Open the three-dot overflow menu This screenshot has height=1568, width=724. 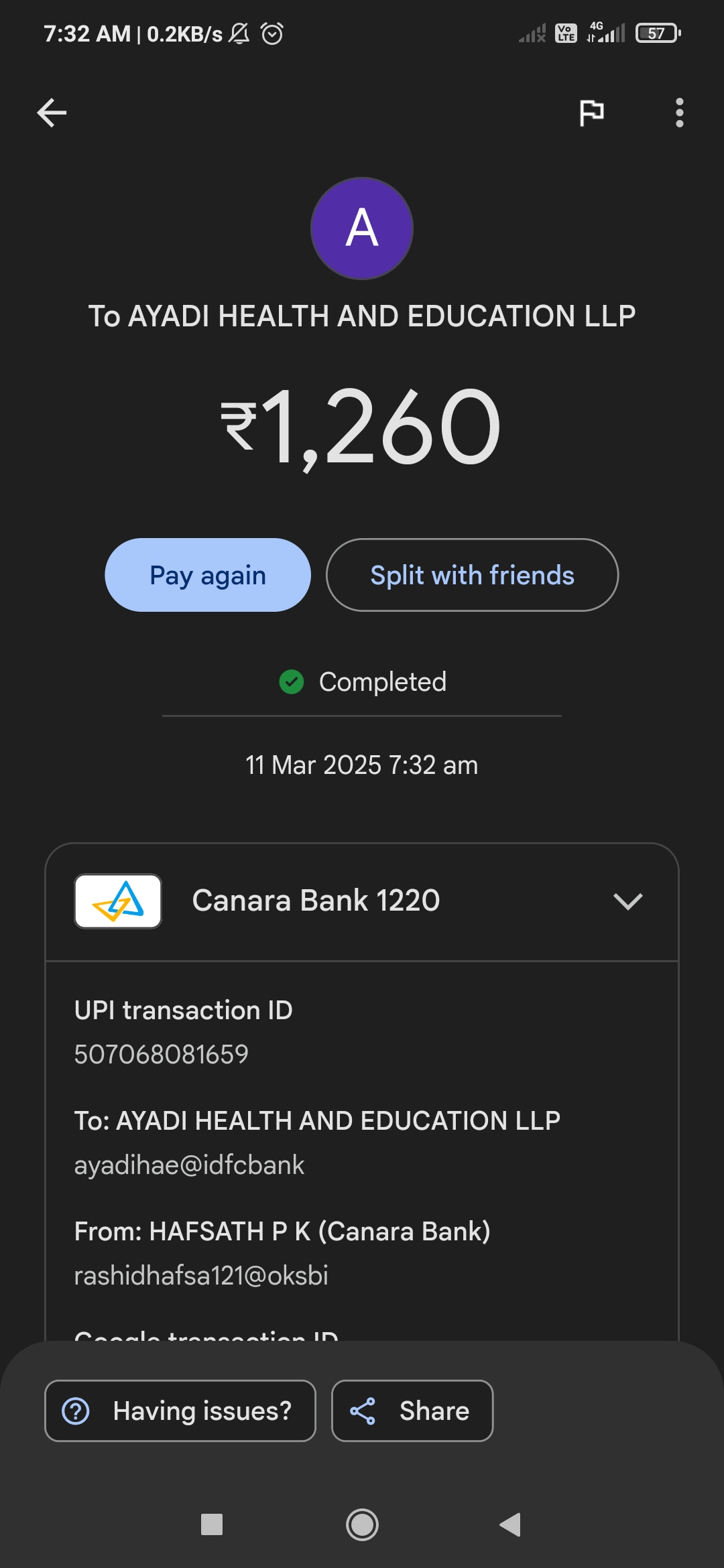point(679,113)
